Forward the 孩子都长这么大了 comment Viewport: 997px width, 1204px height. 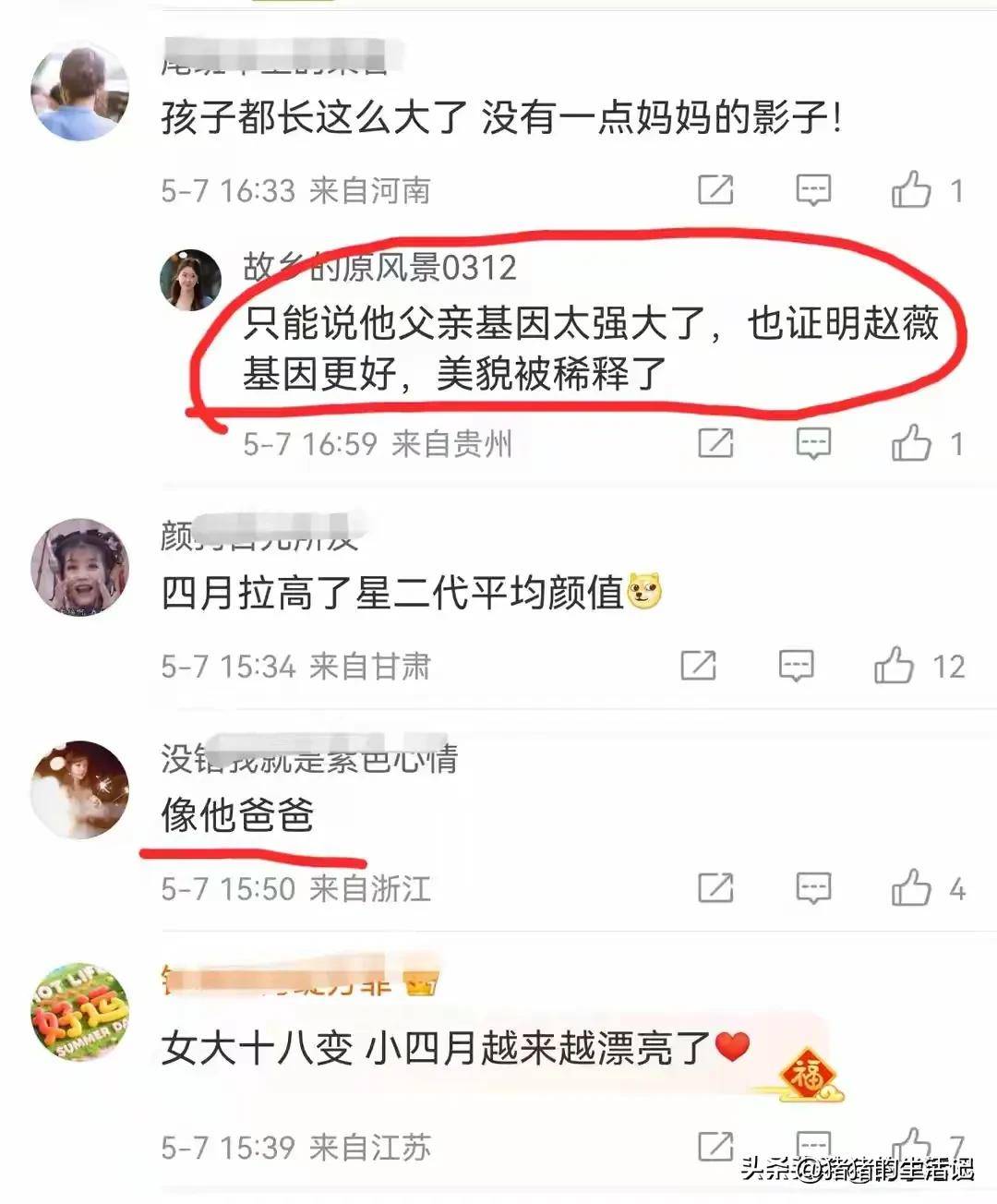(715, 190)
